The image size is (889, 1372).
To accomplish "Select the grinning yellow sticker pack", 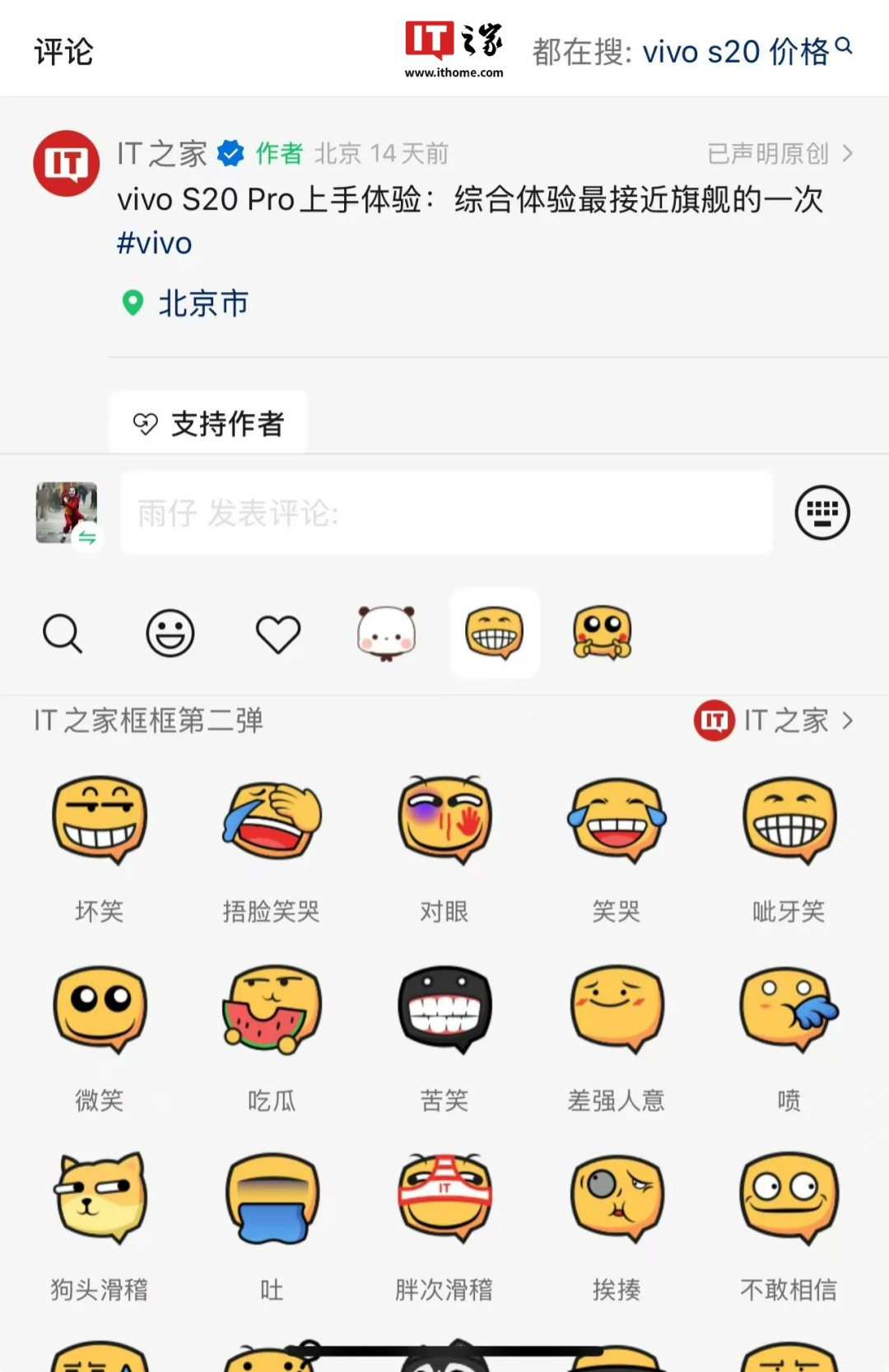I will (494, 634).
